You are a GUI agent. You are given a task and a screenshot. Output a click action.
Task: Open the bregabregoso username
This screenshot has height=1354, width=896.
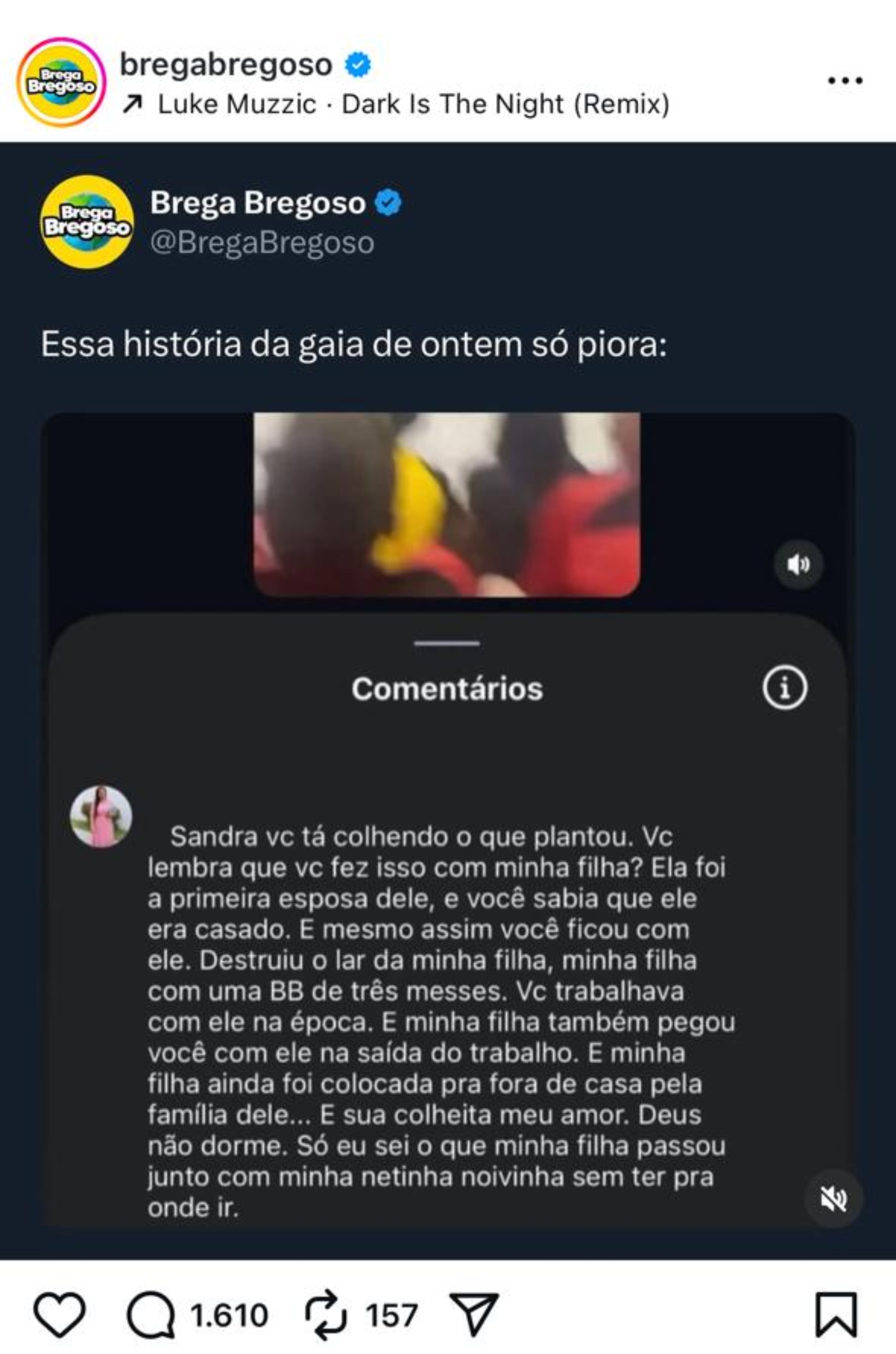(226, 64)
